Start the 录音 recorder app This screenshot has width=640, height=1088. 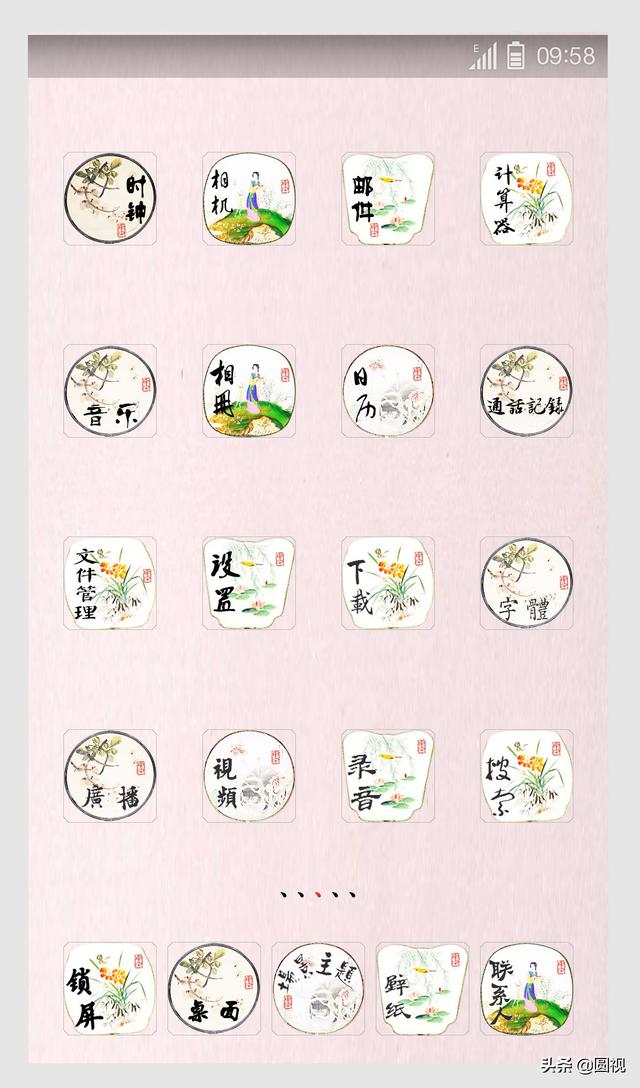click(x=387, y=776)
